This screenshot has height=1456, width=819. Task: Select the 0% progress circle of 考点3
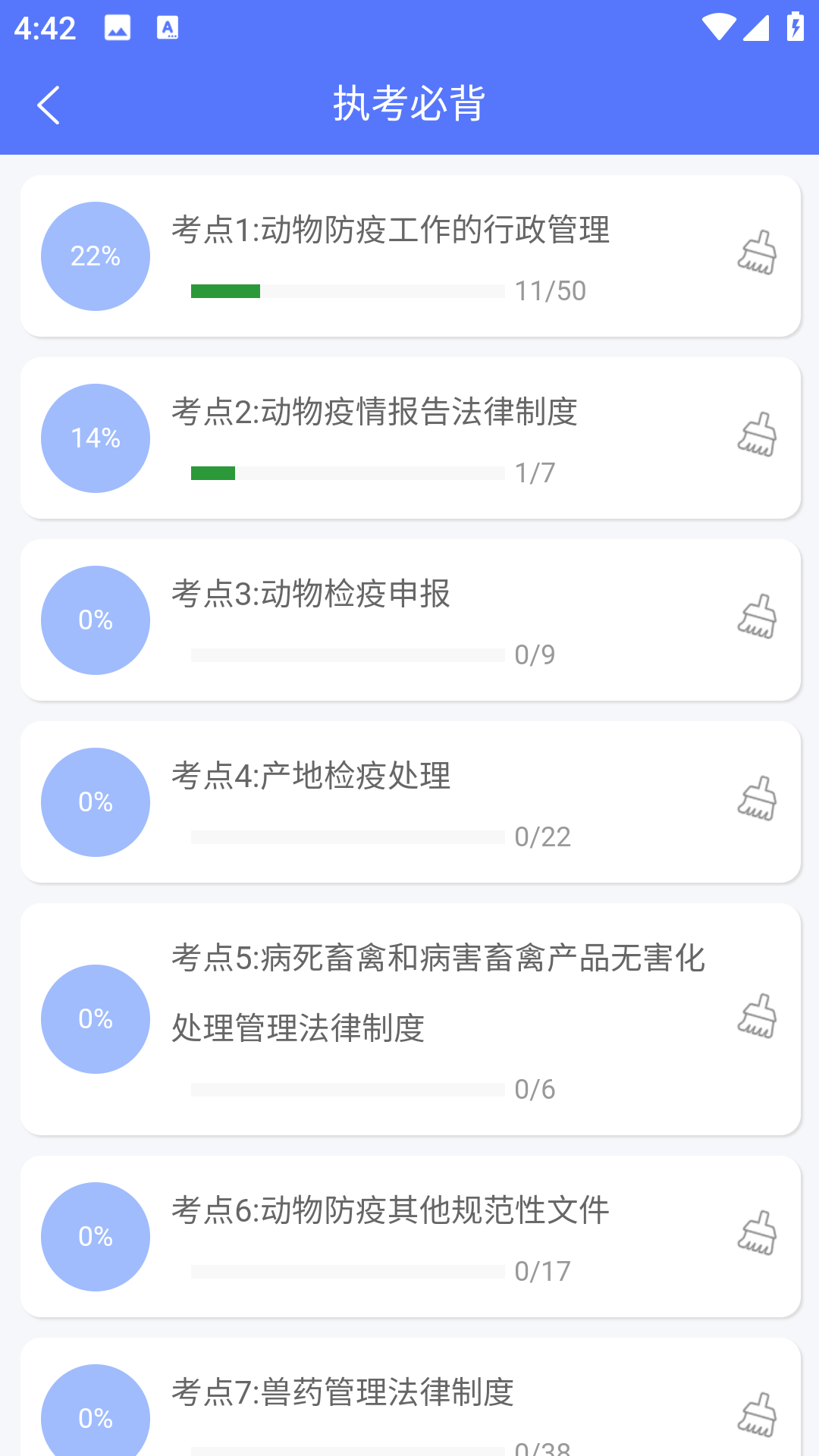click(95, 620)
